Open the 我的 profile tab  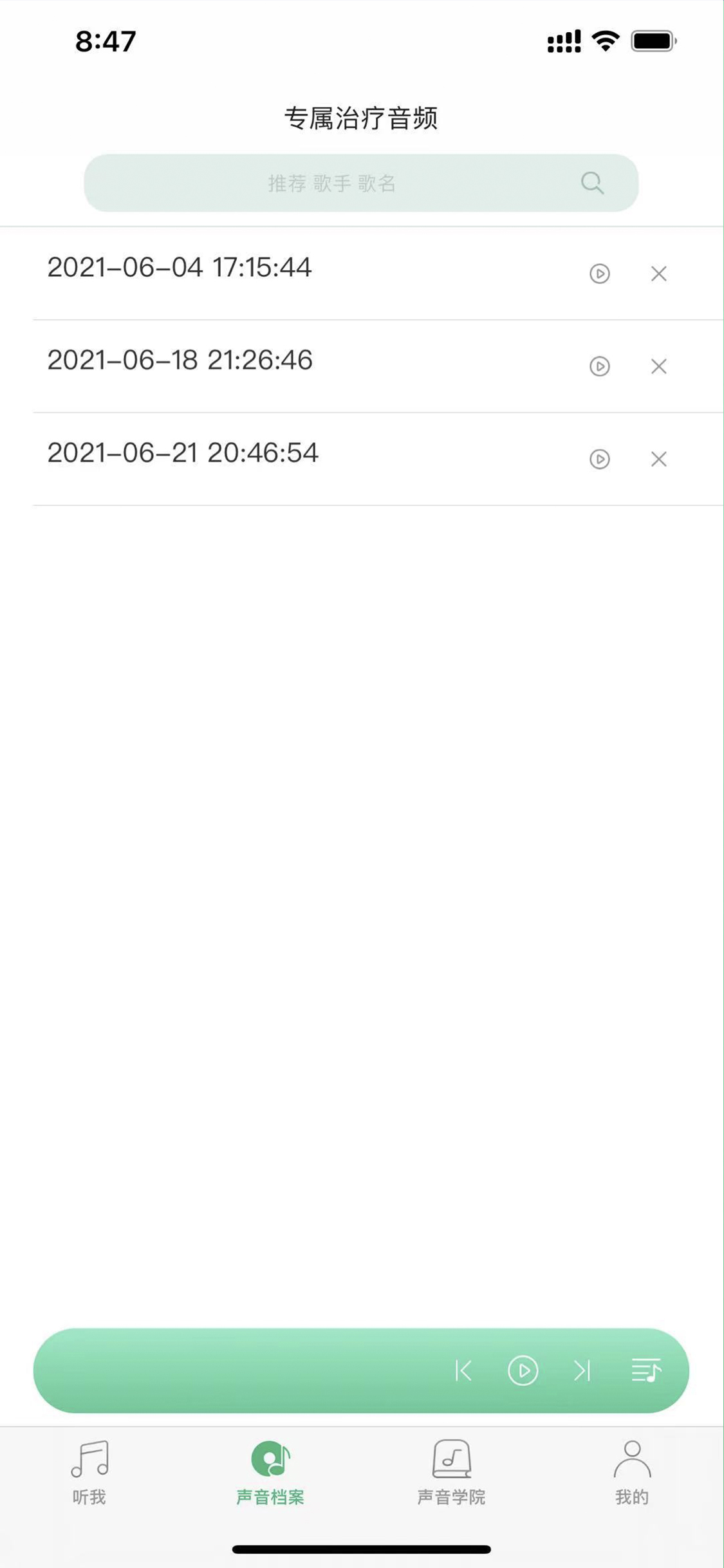coord(632,1472)
